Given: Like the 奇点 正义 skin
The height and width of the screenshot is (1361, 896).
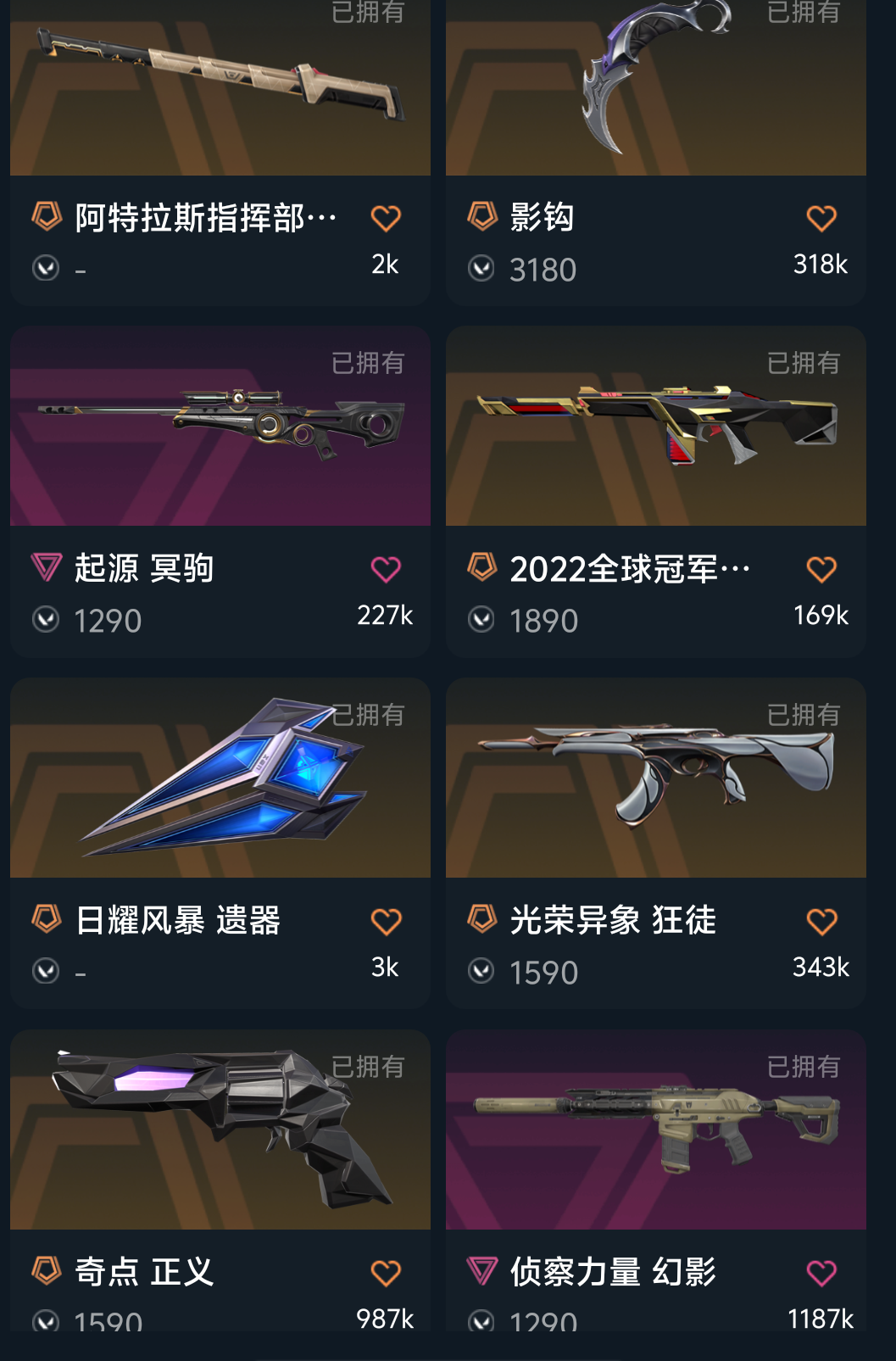Looking at the screenshot, I should (x=386, y=1273).
